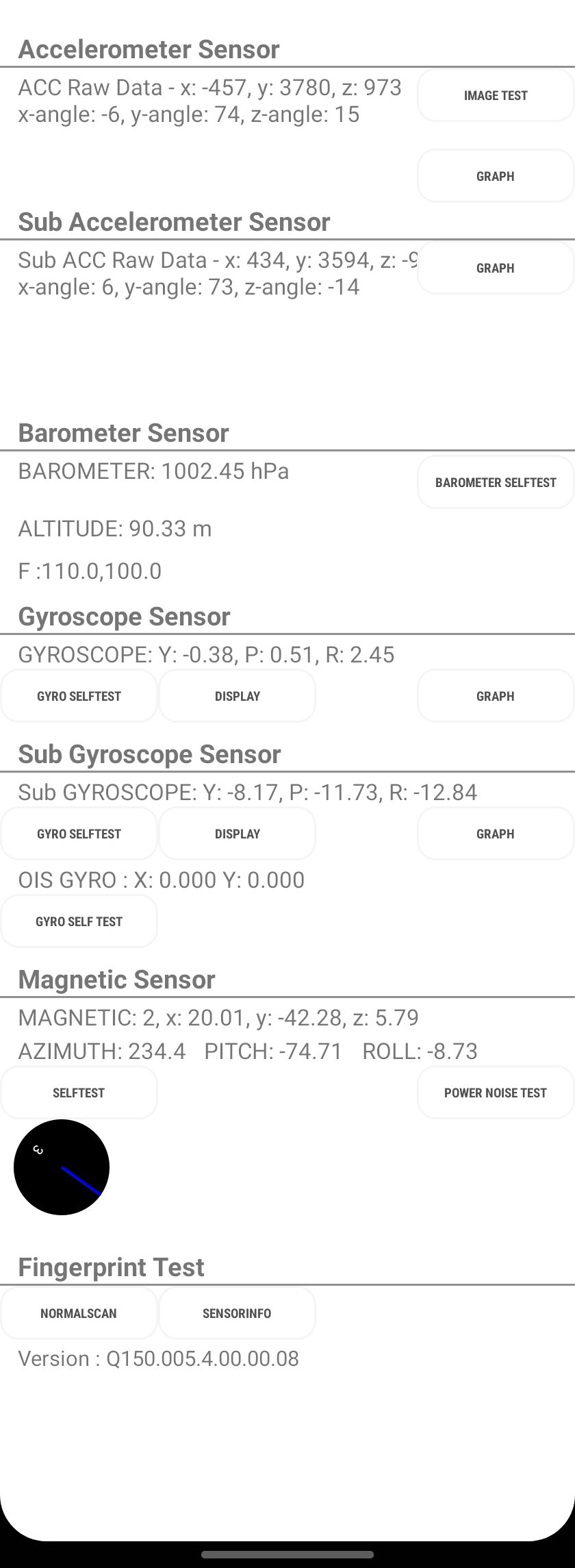Screen dimensions: 575x1568
Task: Tap the Image Test button
Action: (x=496, y=95)
